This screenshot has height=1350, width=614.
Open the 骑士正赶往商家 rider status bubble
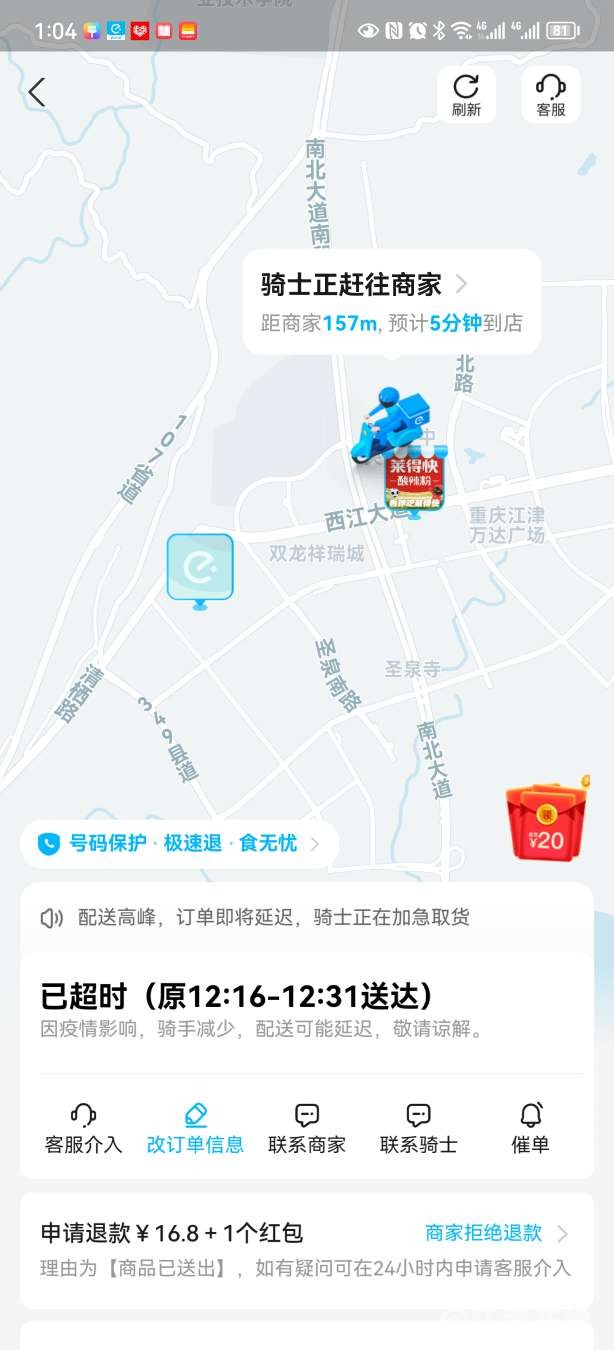pos(392,302)
